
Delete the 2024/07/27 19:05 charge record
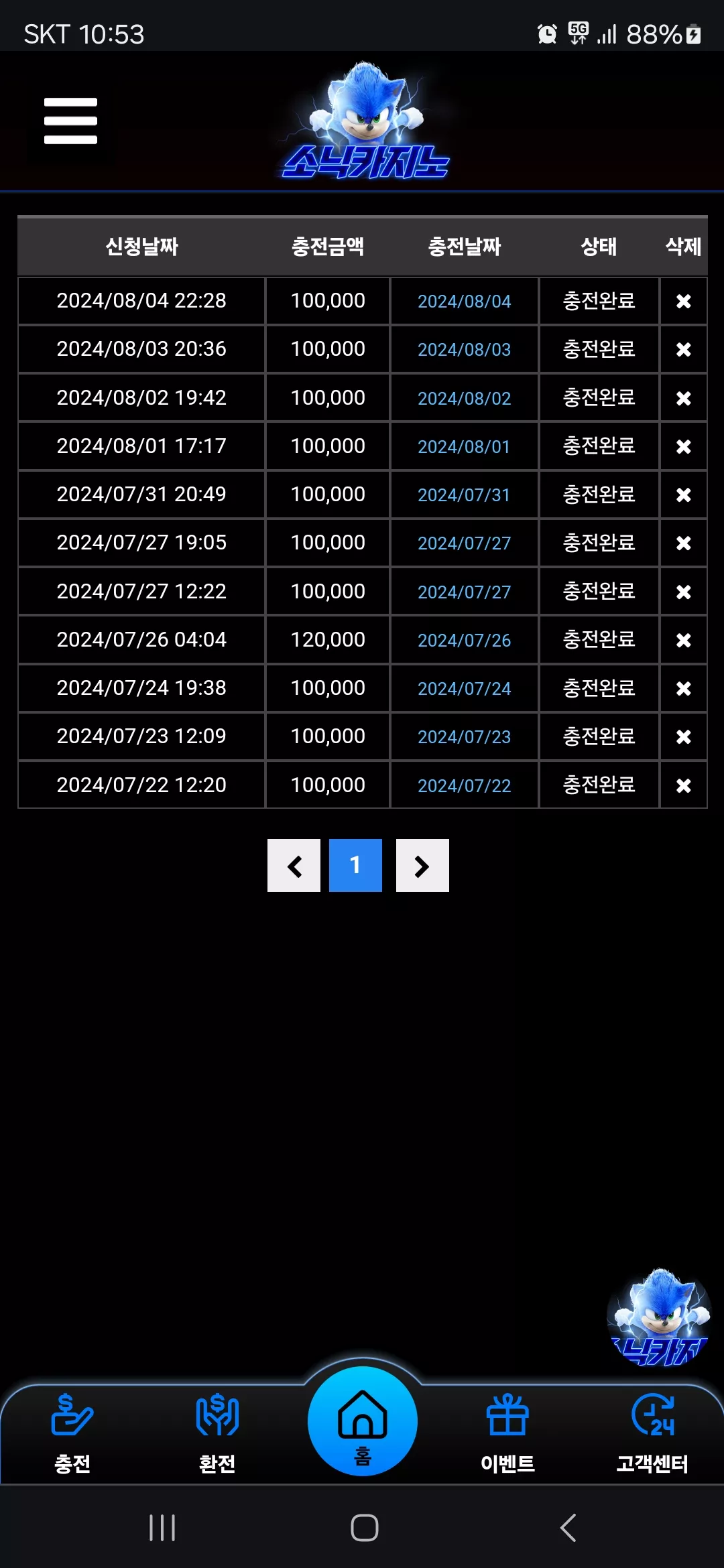click(683, 543)
